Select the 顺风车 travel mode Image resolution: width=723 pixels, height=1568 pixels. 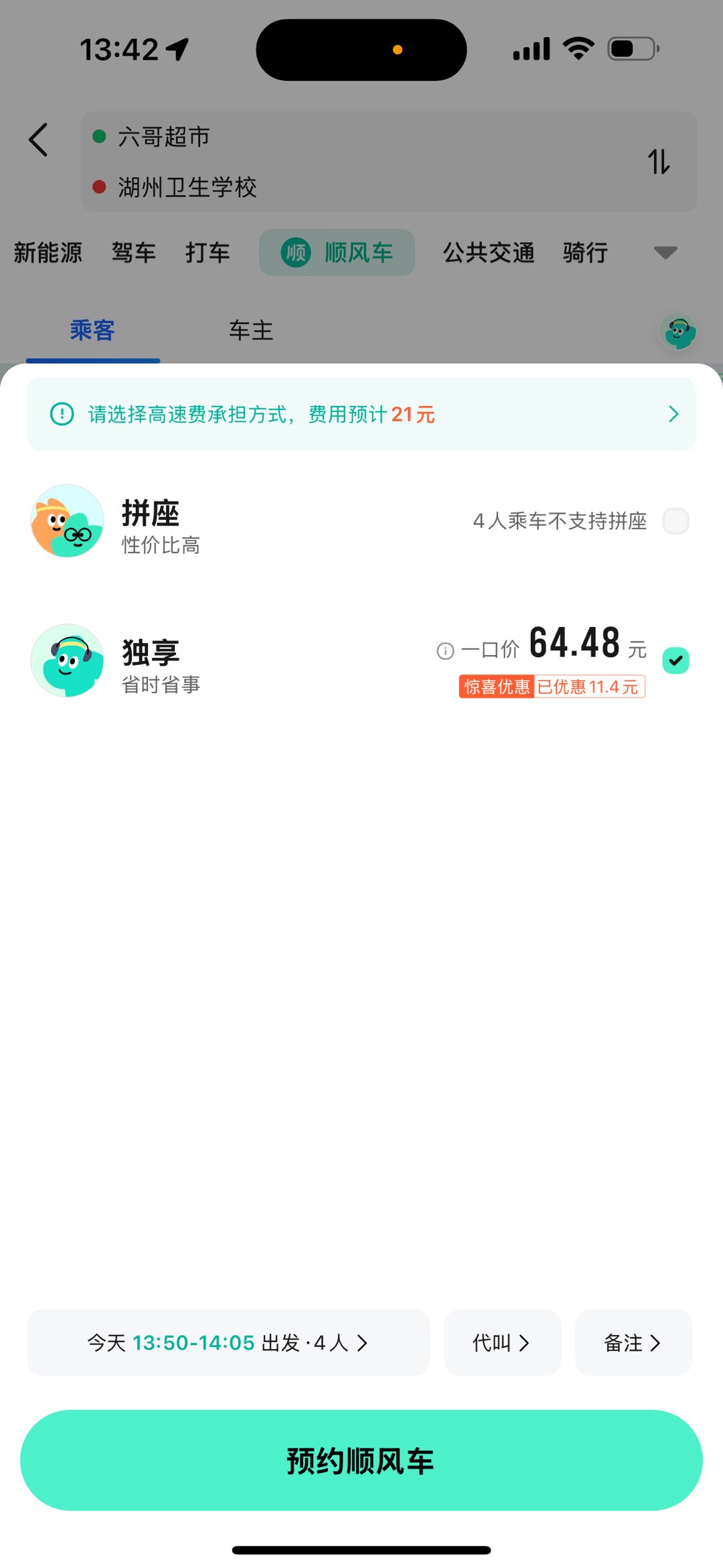click(337, 253)
